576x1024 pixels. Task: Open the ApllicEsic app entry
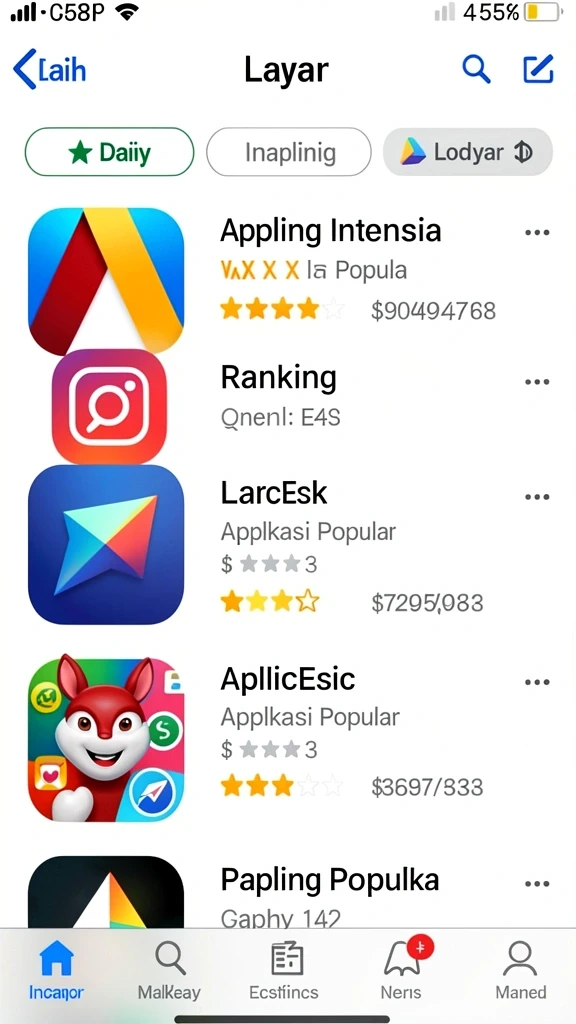[288, 738]
